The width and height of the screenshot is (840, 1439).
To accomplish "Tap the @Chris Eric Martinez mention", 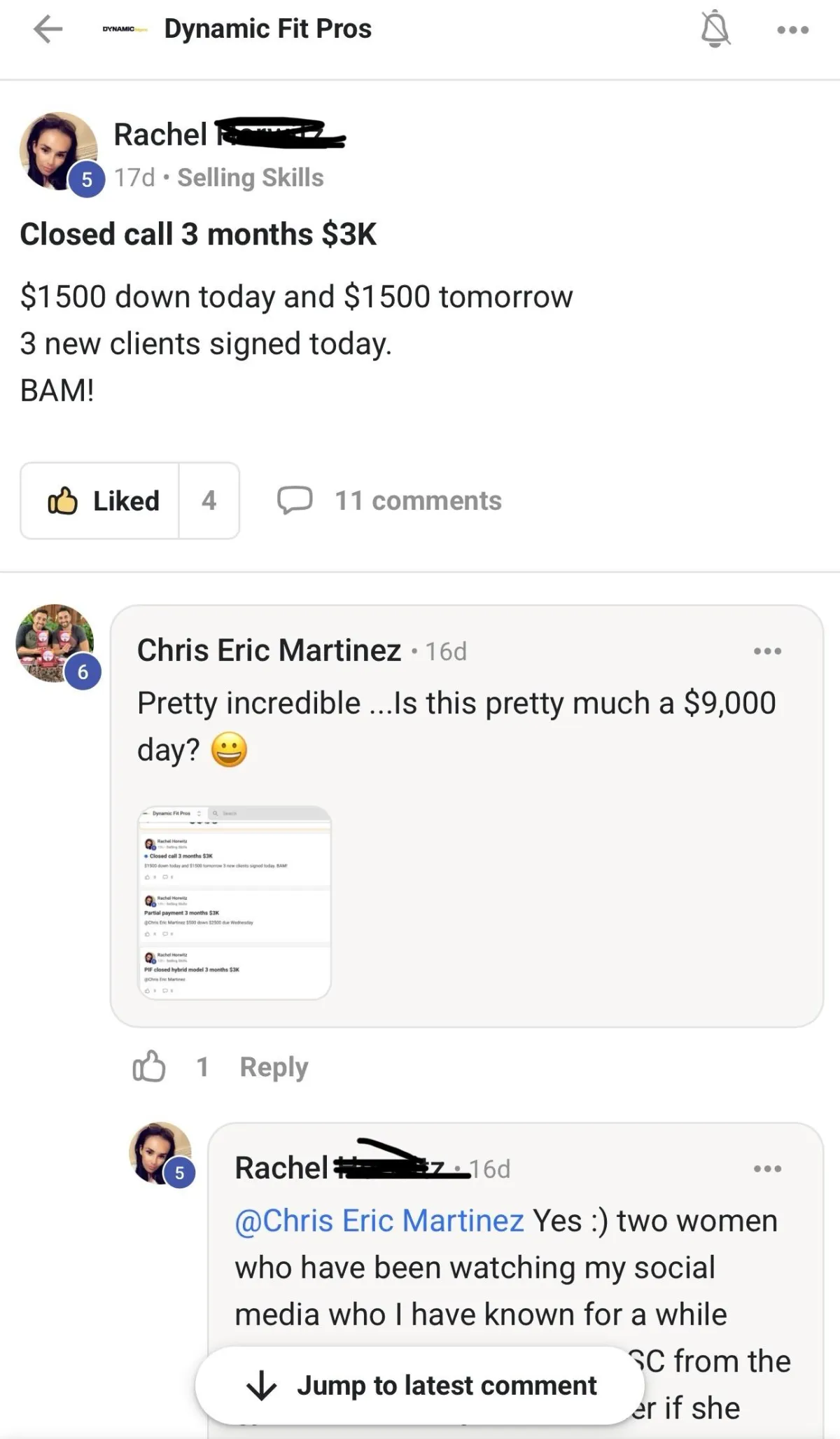I will (379, 1221).
